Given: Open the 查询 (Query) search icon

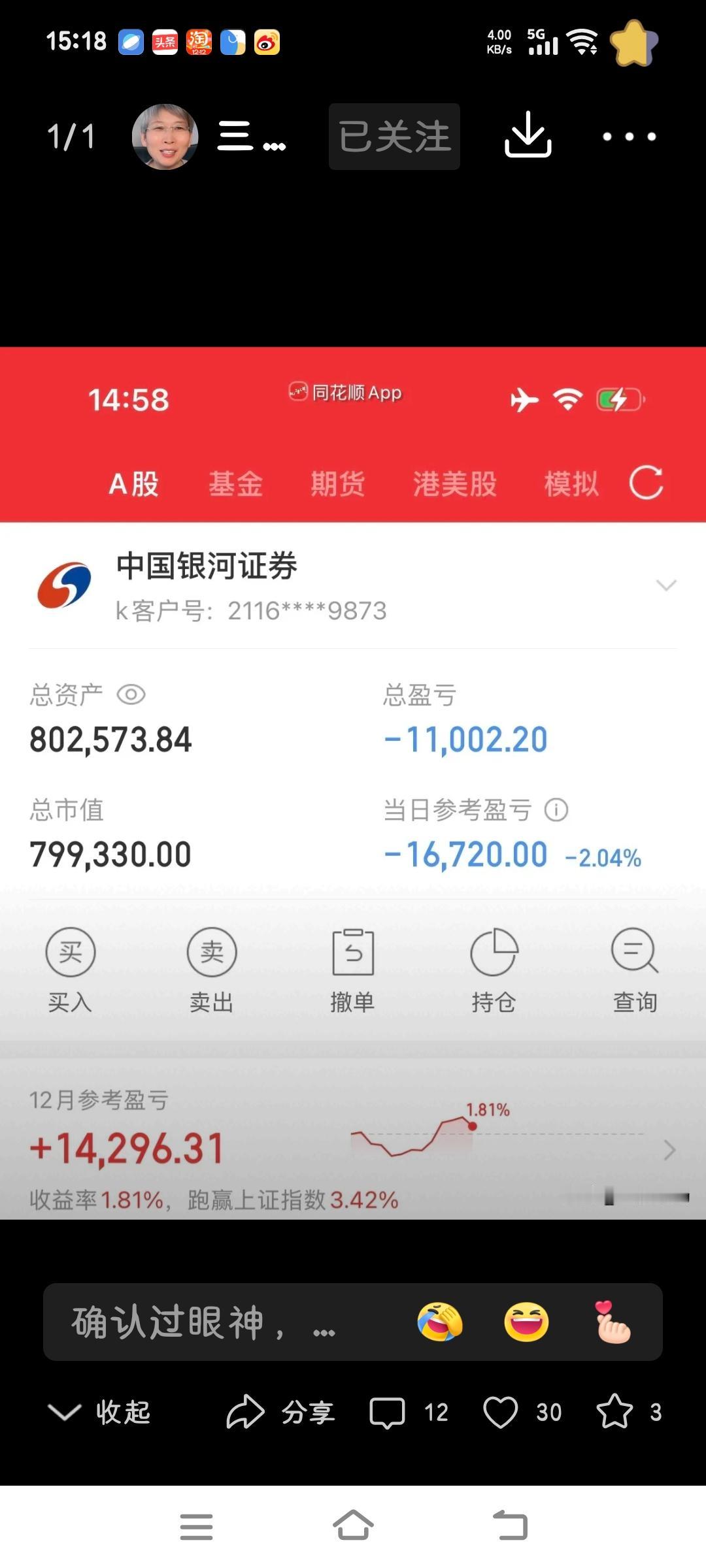Looking at the screenshot, I should 633,952.
